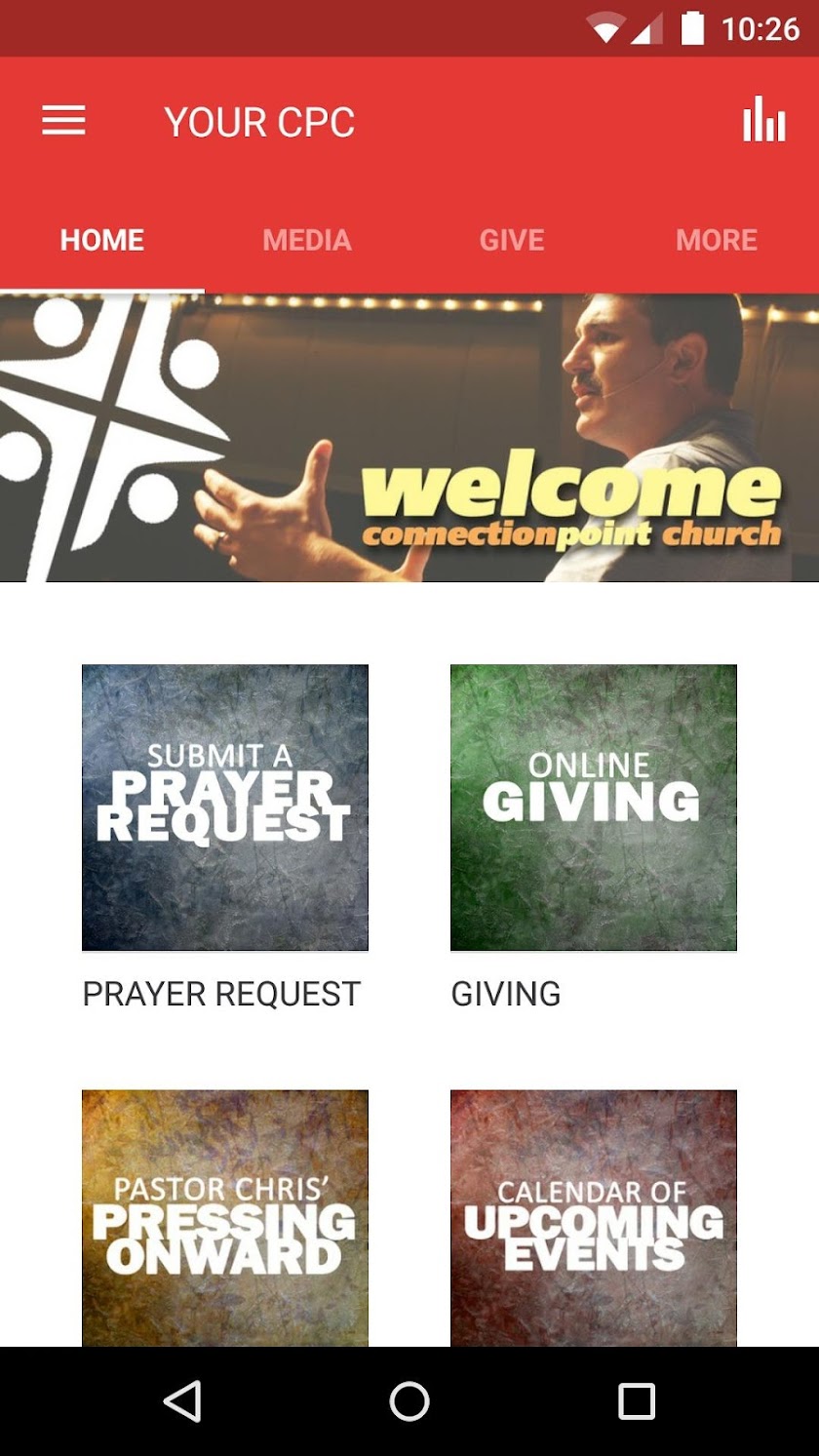Go to the system home screen
The image size is (819, 1456).
(x=409, y=1401)
